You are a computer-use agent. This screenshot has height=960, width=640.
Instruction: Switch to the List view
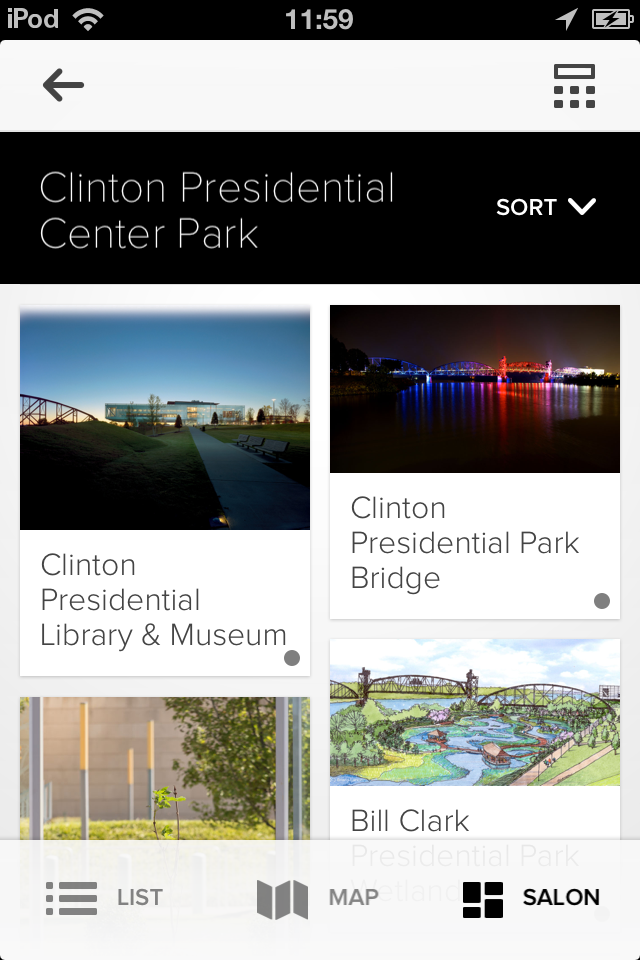(x=105, y=897)
